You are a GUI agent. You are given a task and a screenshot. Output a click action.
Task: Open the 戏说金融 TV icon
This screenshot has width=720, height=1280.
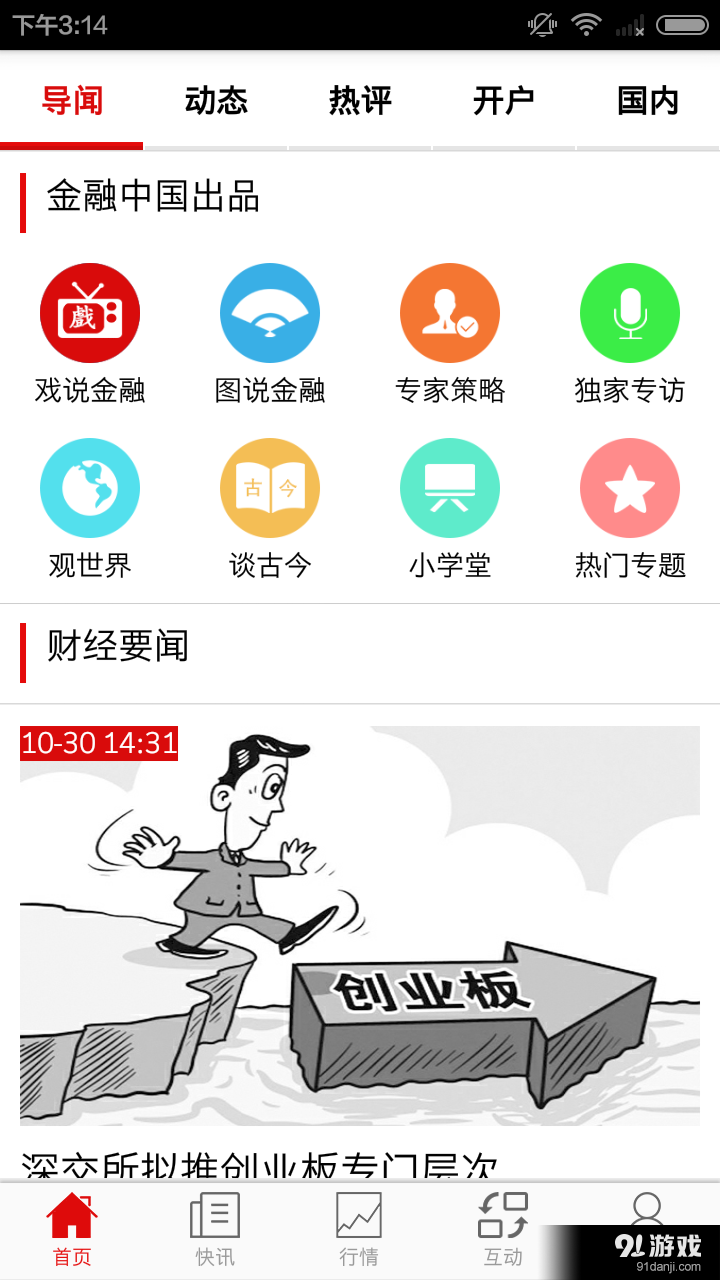(90, 313)
